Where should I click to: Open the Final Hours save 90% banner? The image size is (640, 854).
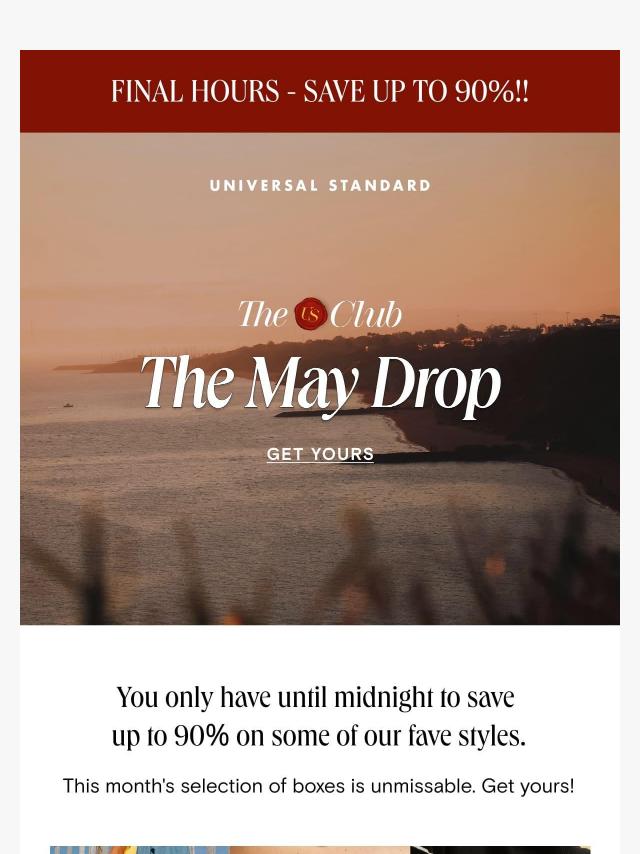[320, 91]
